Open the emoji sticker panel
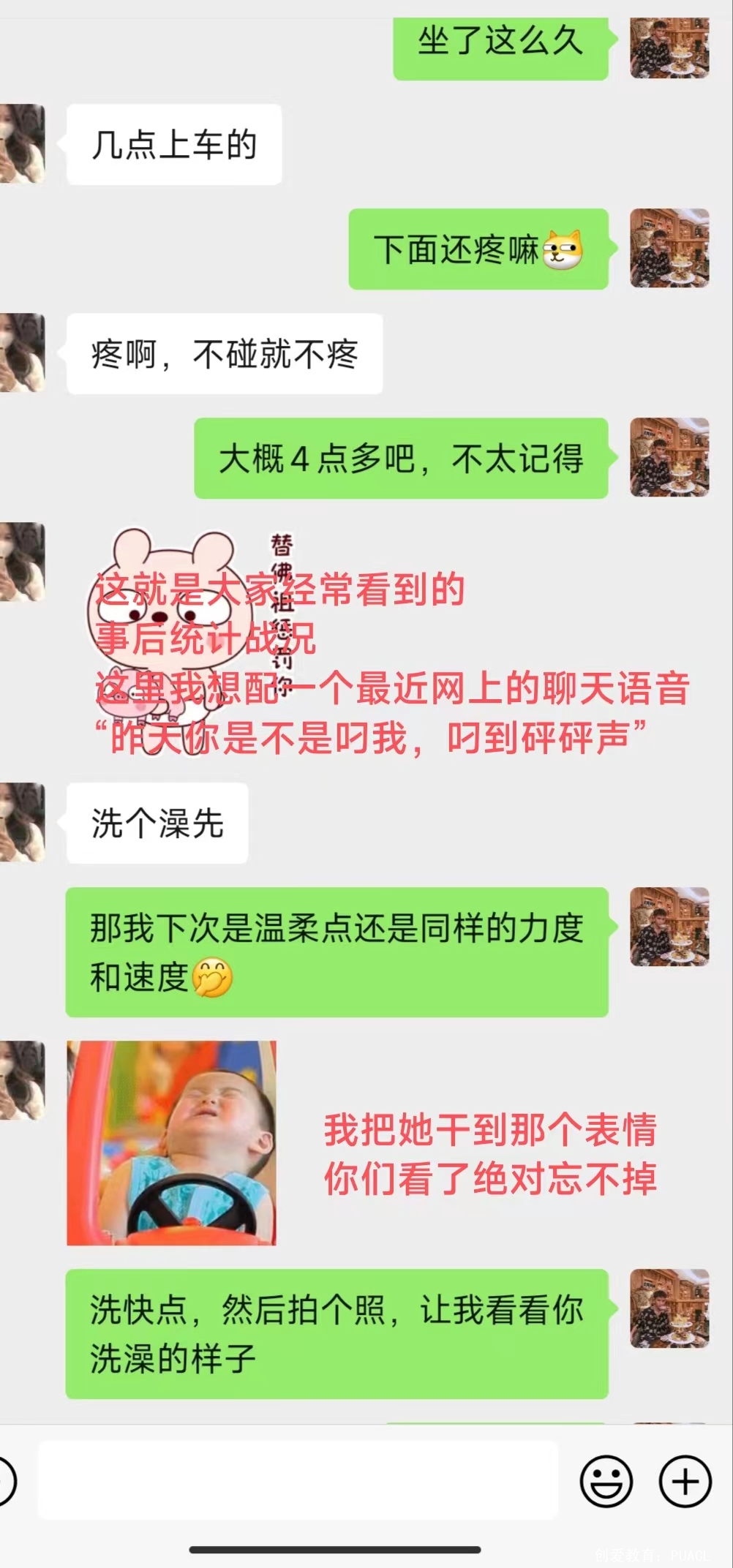733x1568 pixels. pyautogui.click(x=606, y=1481)
